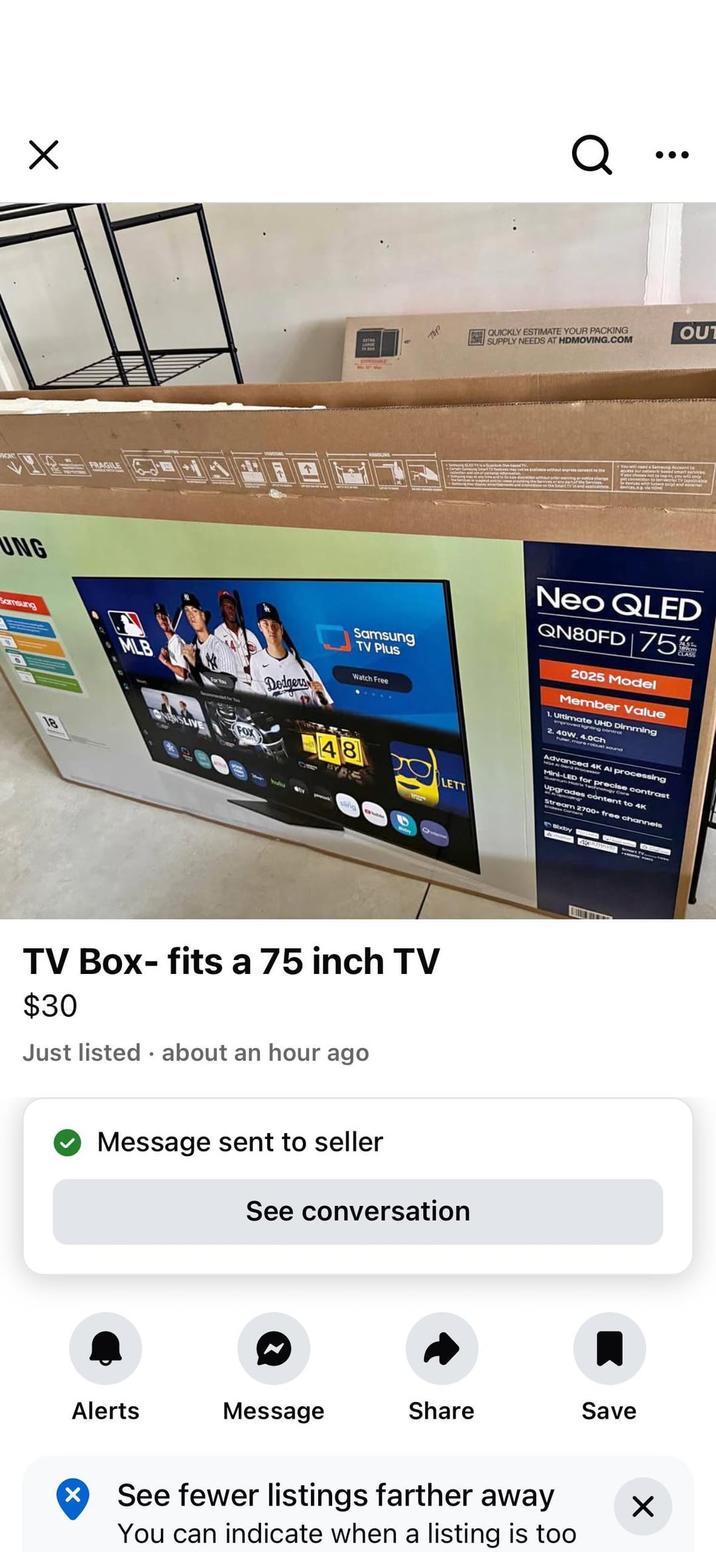This screenshot has height=1552, width=716.
Task: Close the TV Box listing
Action: click(x=44, y=155)
